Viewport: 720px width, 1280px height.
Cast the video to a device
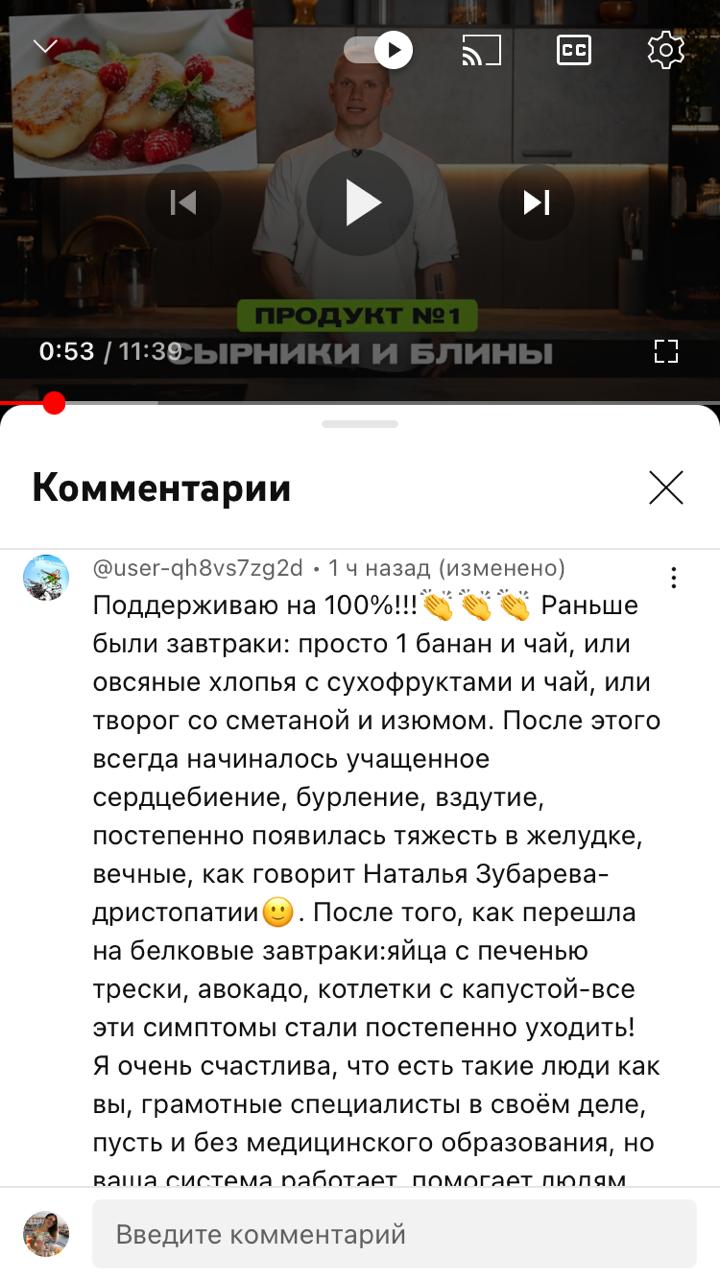(481, 50)
